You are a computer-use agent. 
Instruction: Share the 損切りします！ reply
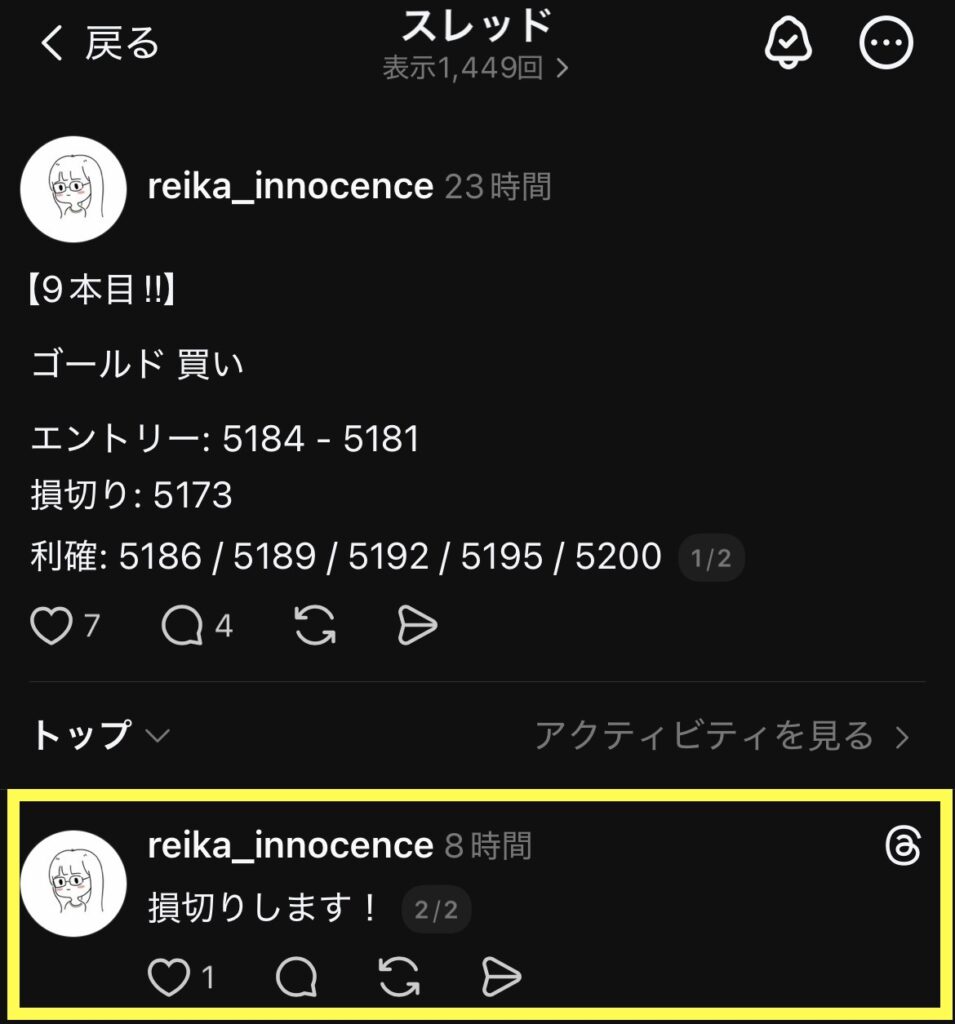[x=500, y=977]
